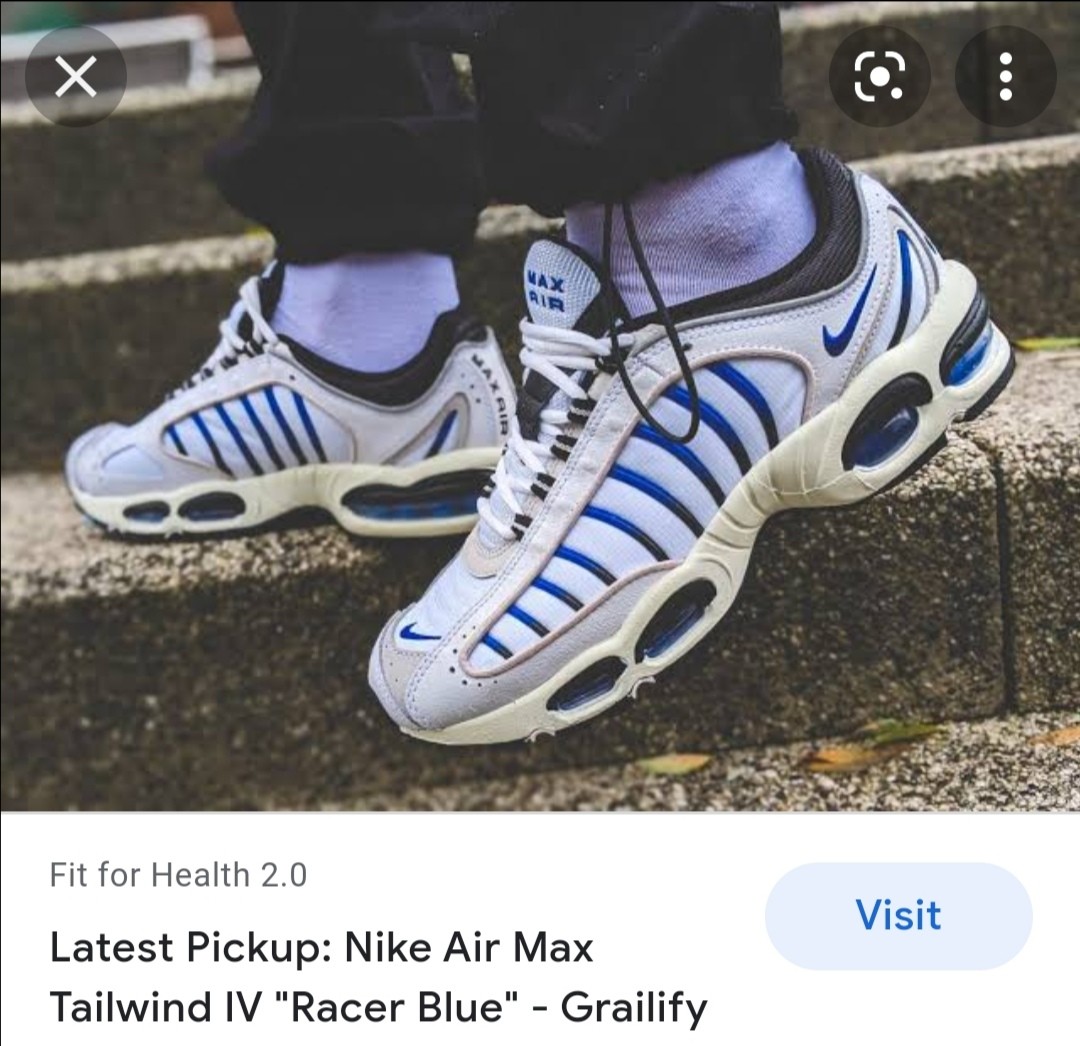Search this image with Lens
The width and height of the screenshot is (1080, 1046).
pos(879,76)
